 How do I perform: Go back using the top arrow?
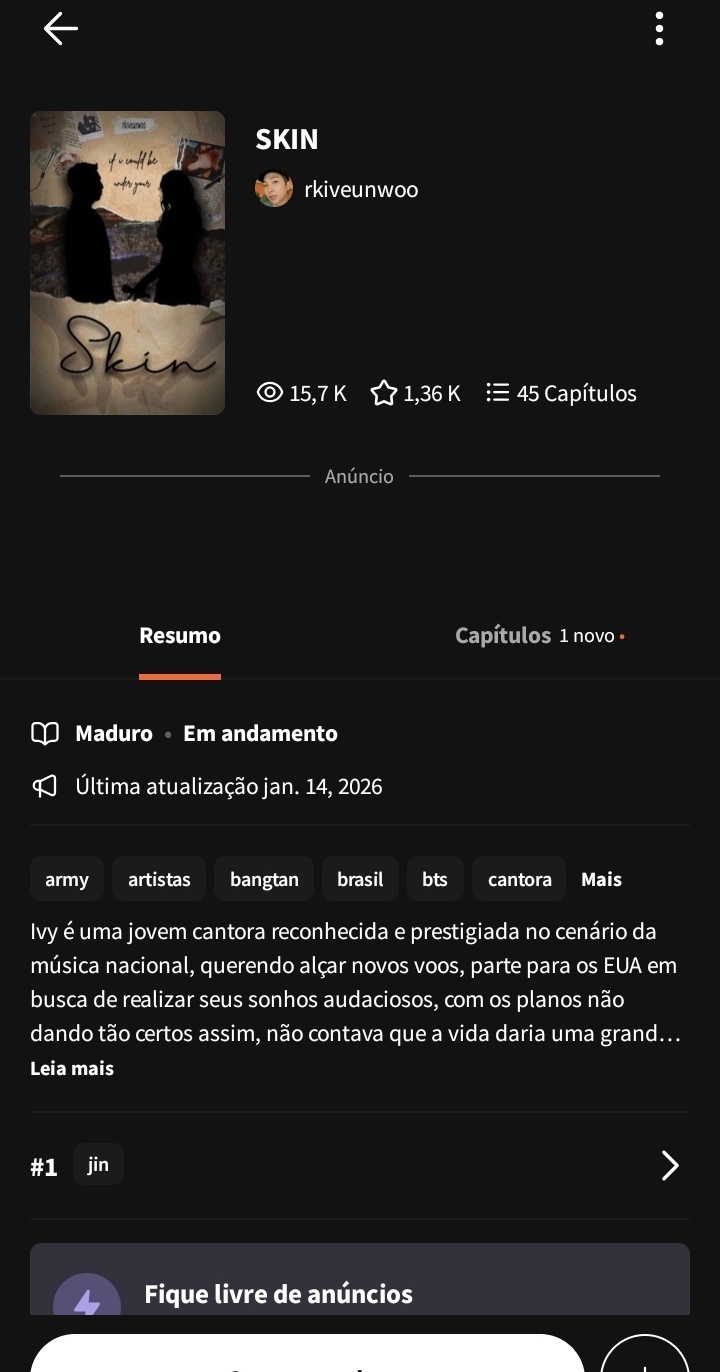tap(61, 29)
